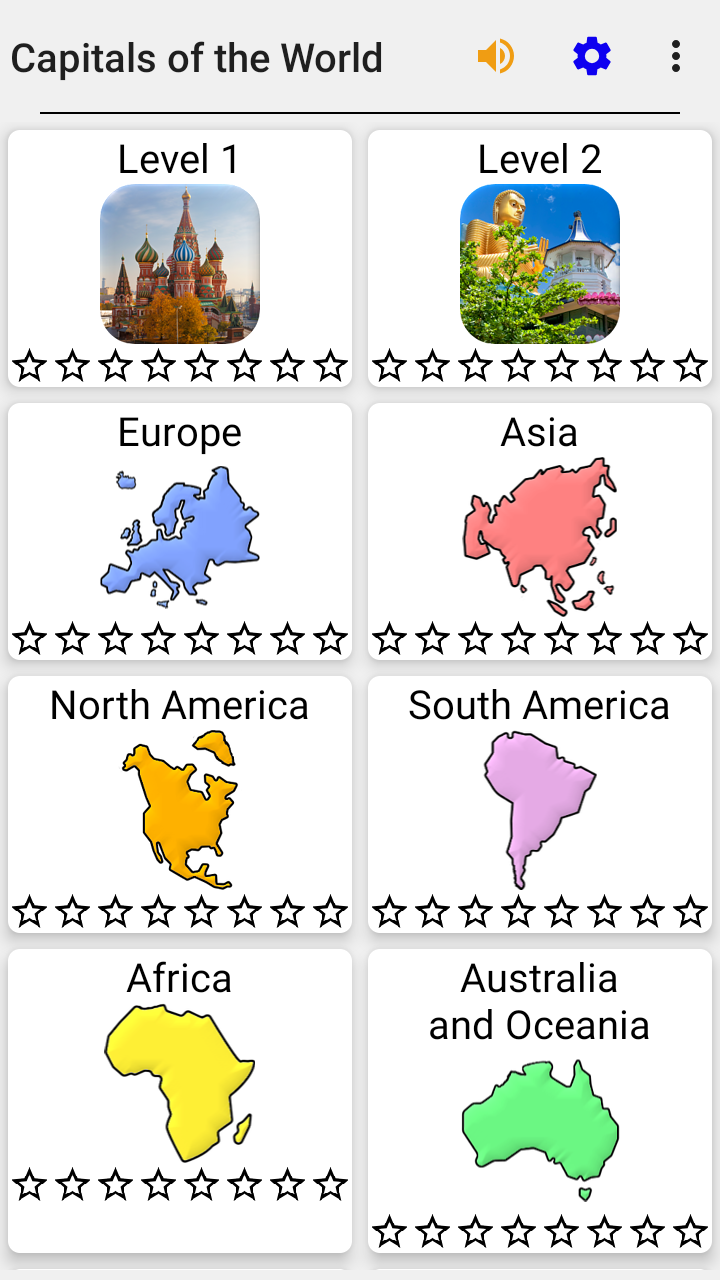Open the settings gear icon
This screenshot has height=1280, width=720.
click(590, 57)
